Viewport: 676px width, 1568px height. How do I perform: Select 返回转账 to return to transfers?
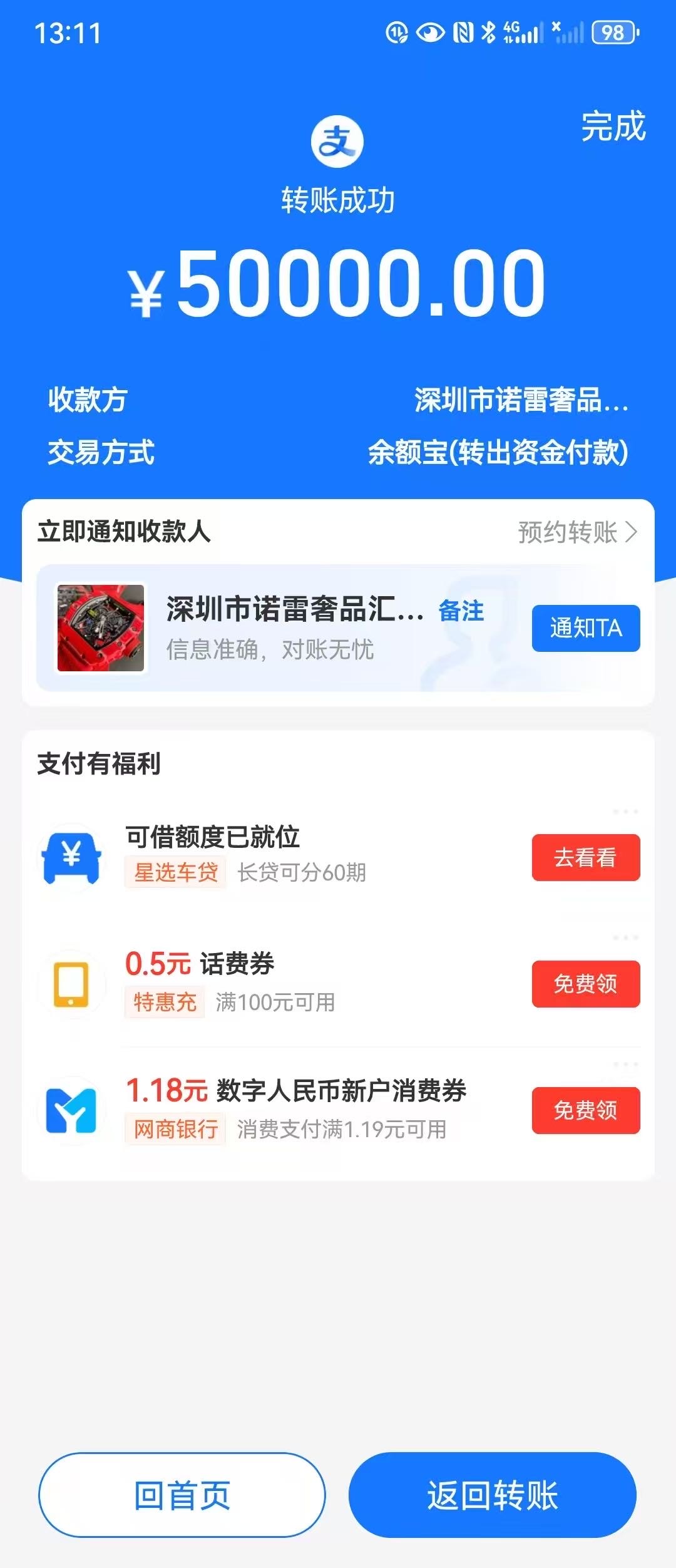[493, 1495]
